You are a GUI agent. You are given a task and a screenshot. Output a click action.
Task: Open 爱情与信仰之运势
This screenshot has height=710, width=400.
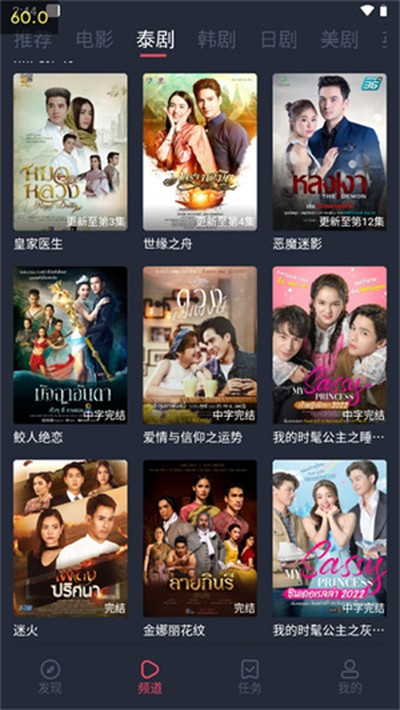pyautogui.click(x=200, y=345)
